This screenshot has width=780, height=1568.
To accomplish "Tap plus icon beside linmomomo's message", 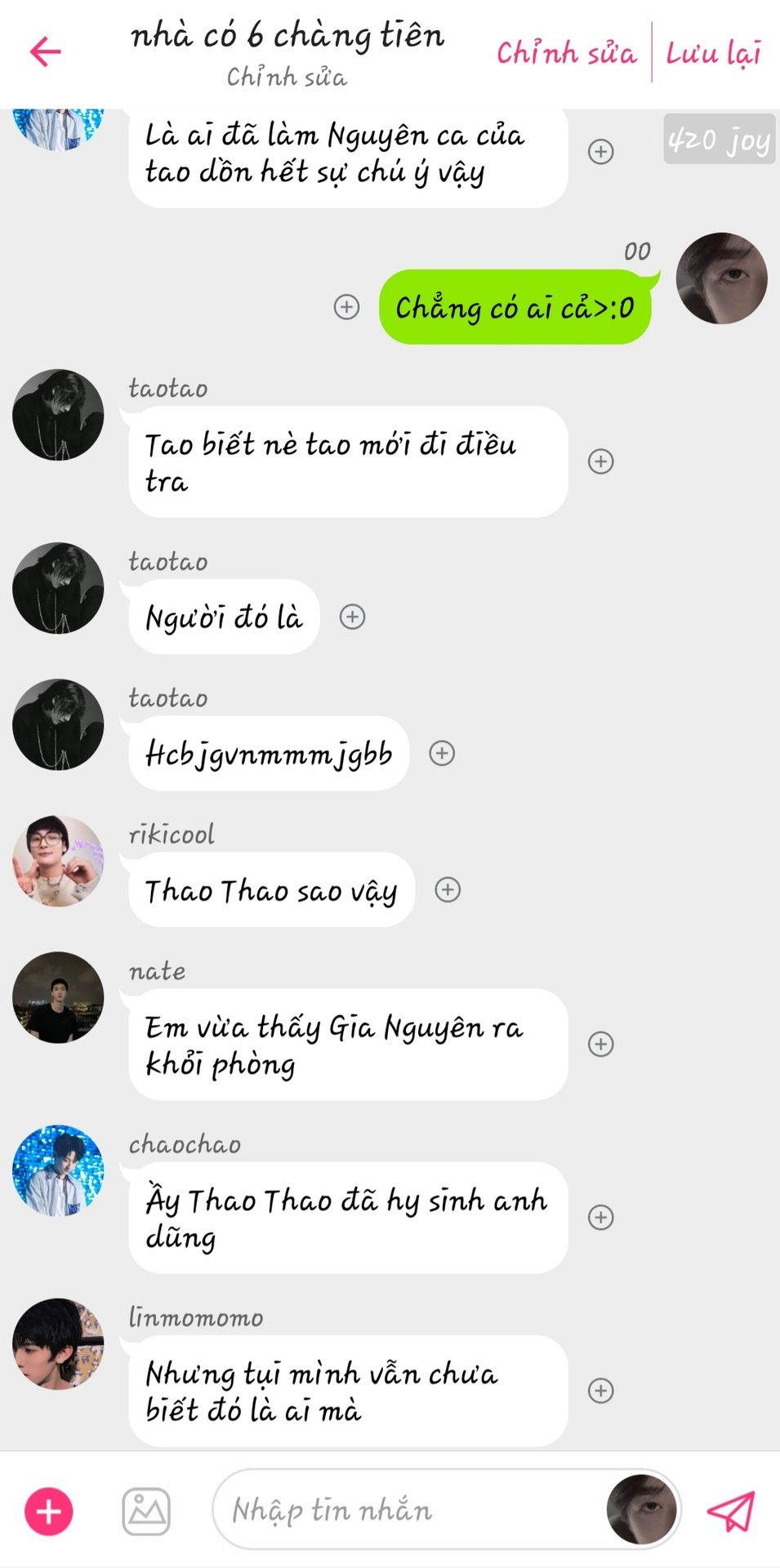I will pyautogui.click(x=601, y=1391).
